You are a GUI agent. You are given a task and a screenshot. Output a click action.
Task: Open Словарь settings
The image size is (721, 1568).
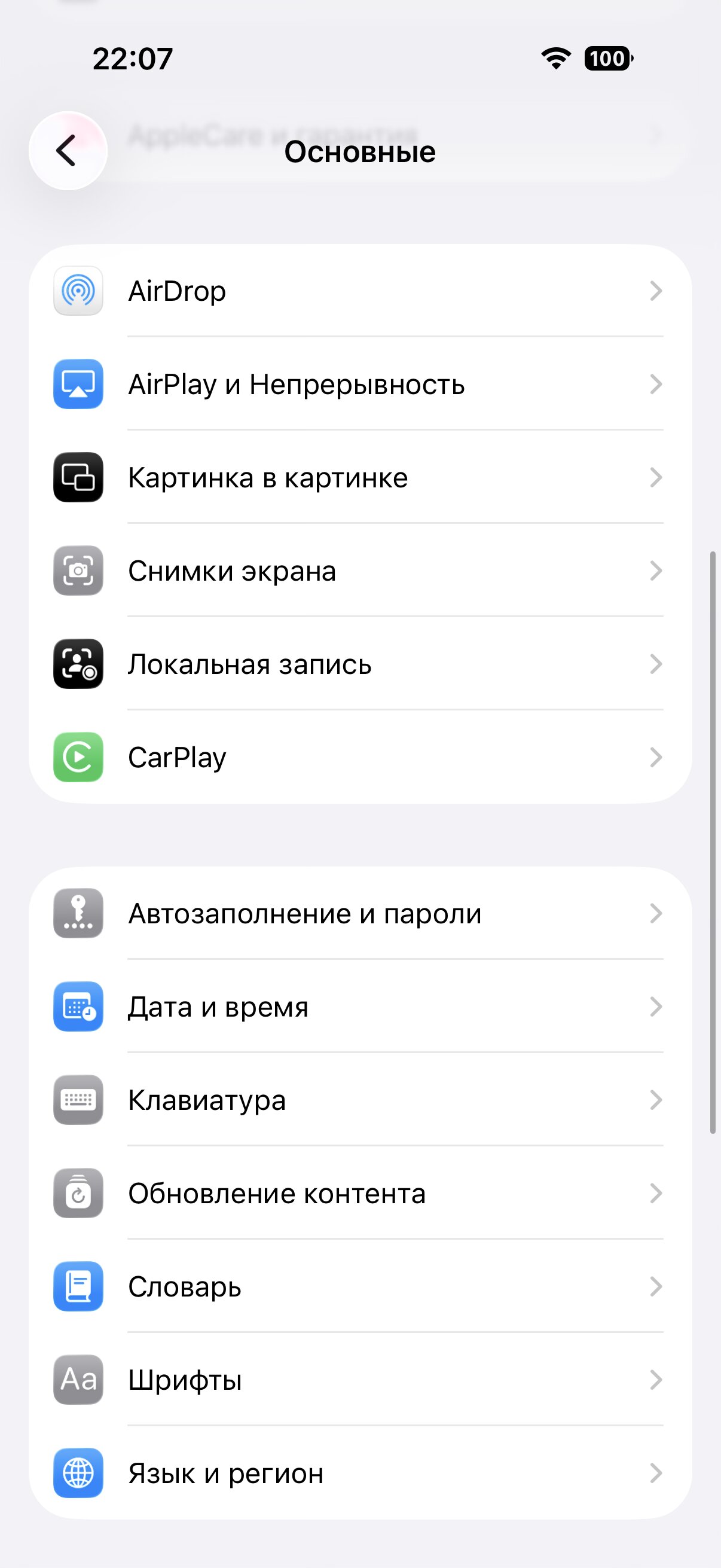point(359,1286)
